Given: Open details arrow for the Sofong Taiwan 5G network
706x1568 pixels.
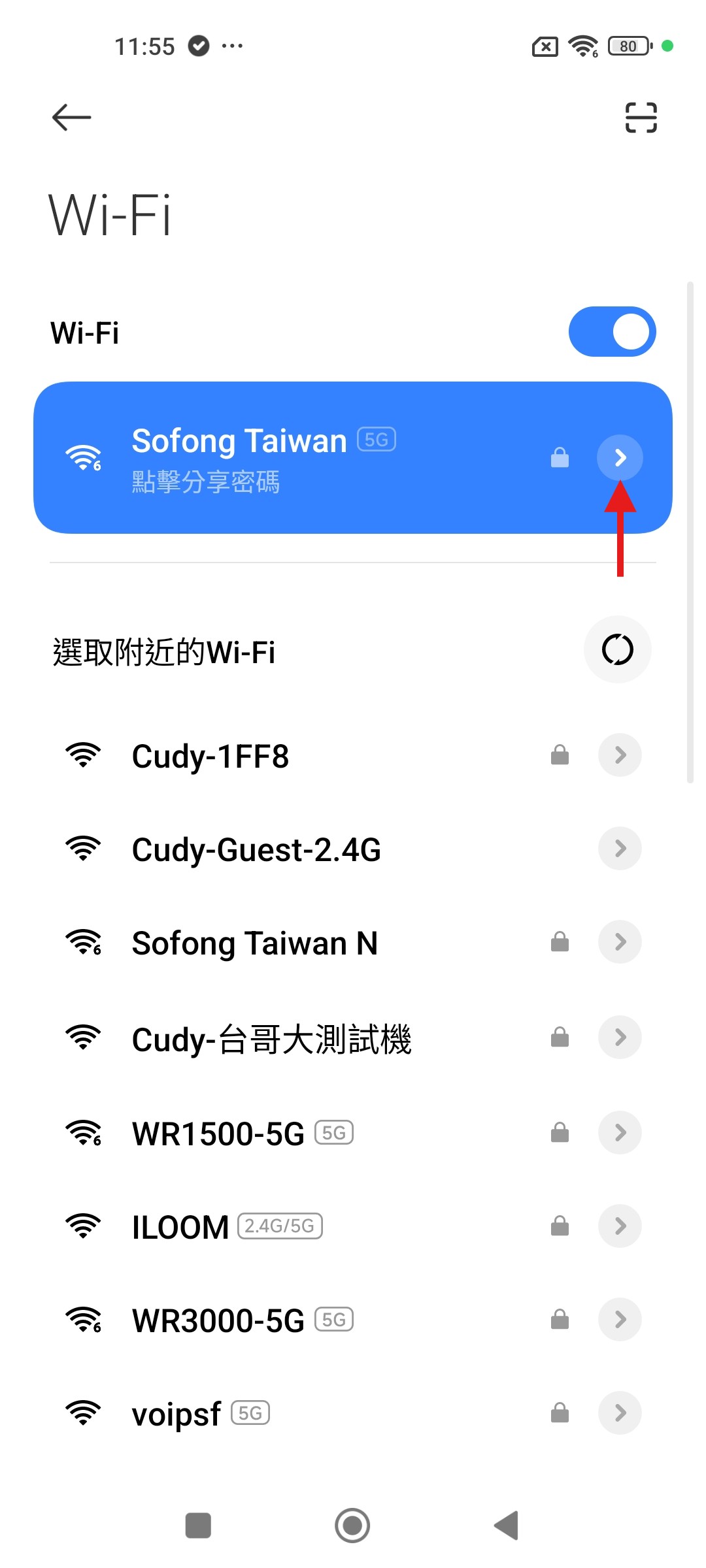Looking at the screenshot, I should pyautogui.click(x=620, y=457).
